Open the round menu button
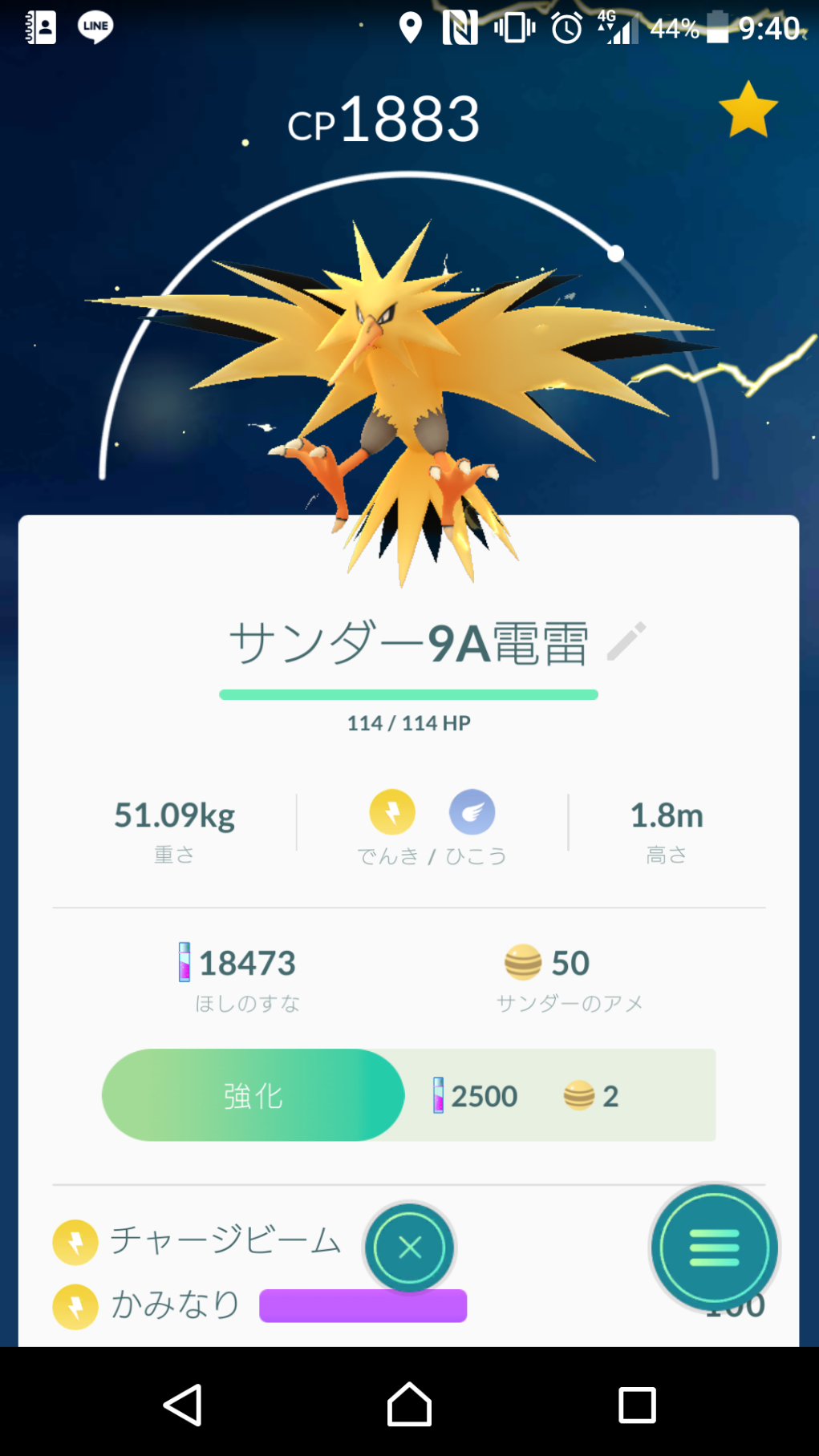The width and height of the screenshot is (819, 1456). (713, 1248)
